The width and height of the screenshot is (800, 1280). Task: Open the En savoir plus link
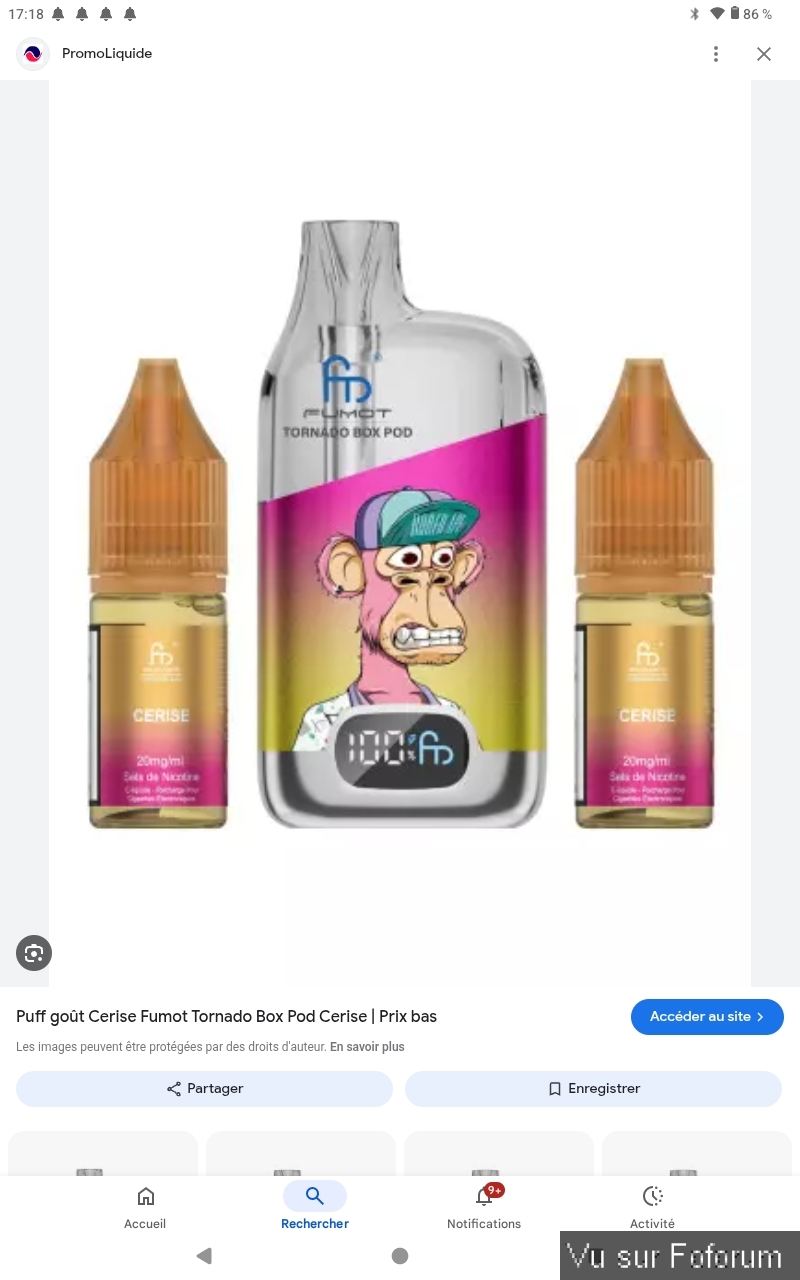(367, 1047)
